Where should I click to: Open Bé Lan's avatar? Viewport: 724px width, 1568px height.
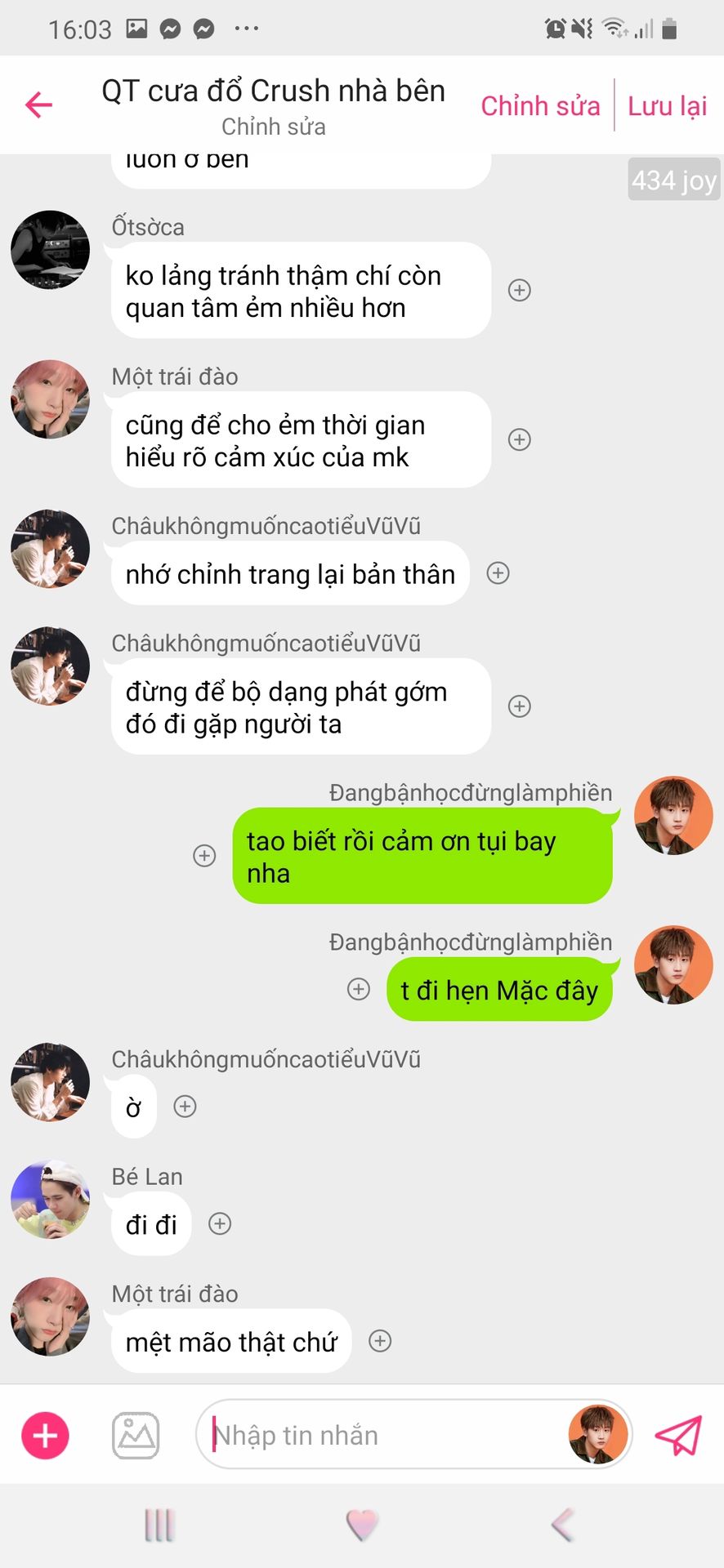point(50,1199)
